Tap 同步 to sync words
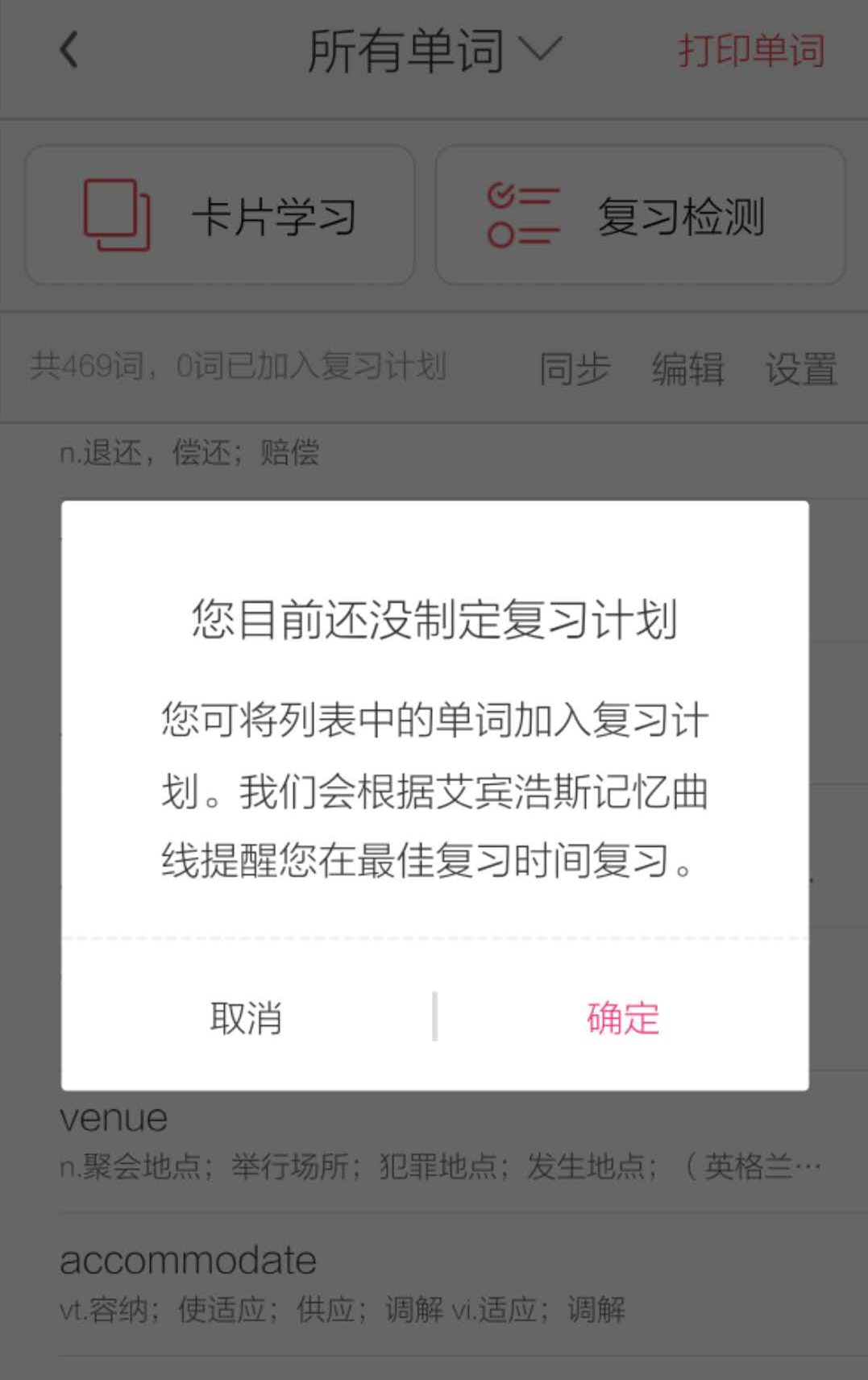 pyautogui.click(x=575, y=368)
